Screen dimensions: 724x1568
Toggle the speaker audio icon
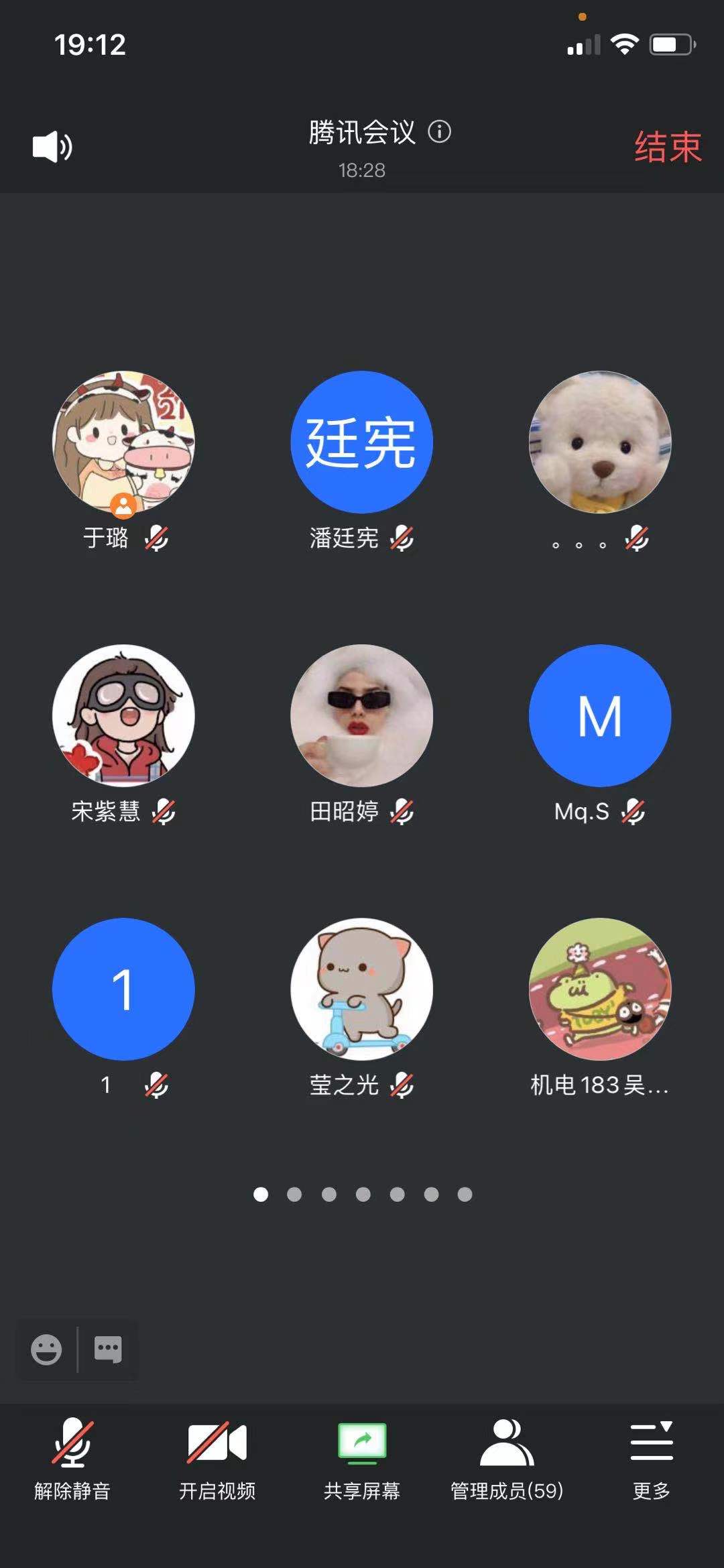(52, 146)
